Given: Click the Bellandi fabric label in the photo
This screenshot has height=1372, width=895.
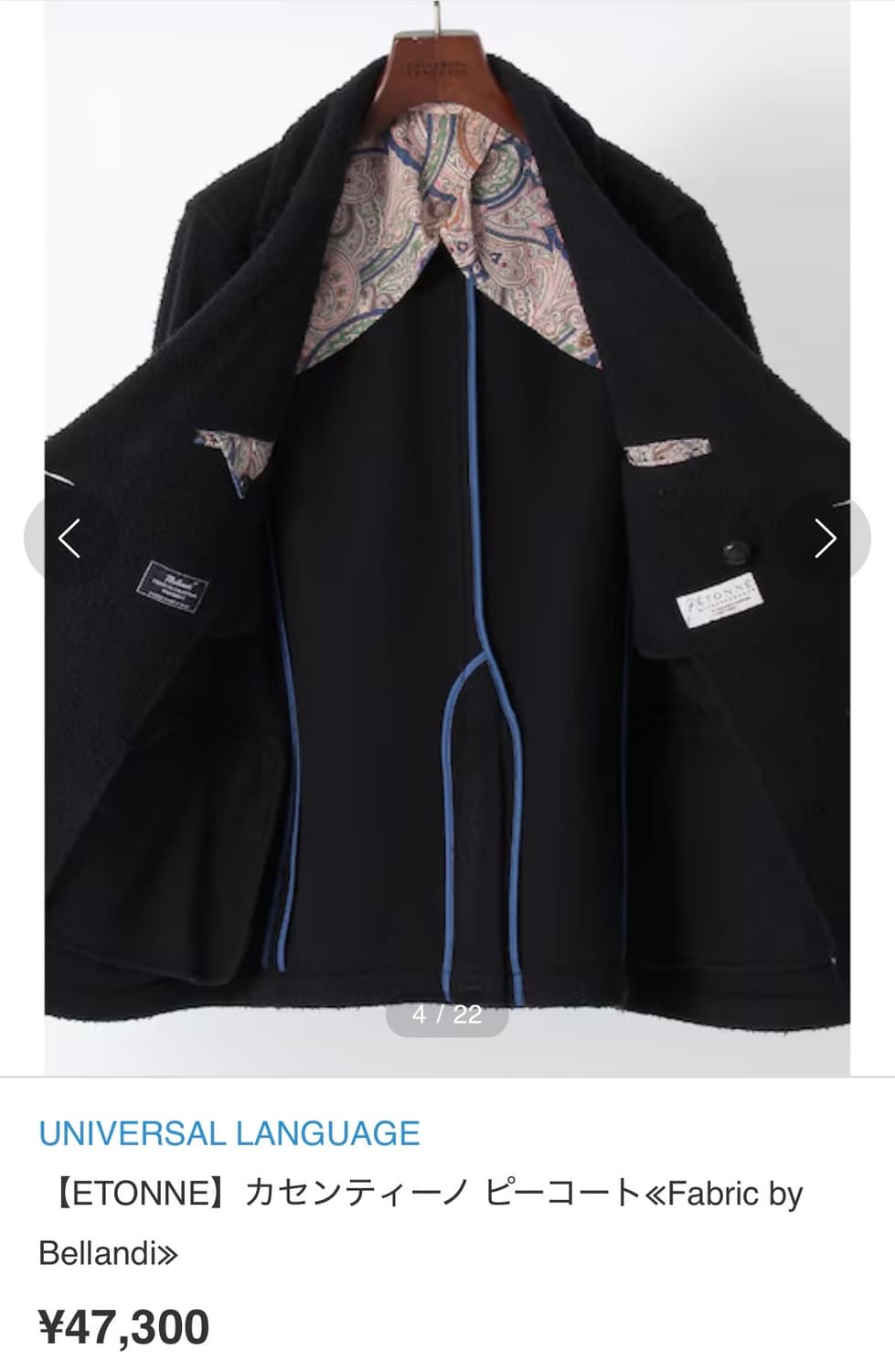Looking at the screenshot, I should pos(174,587).
